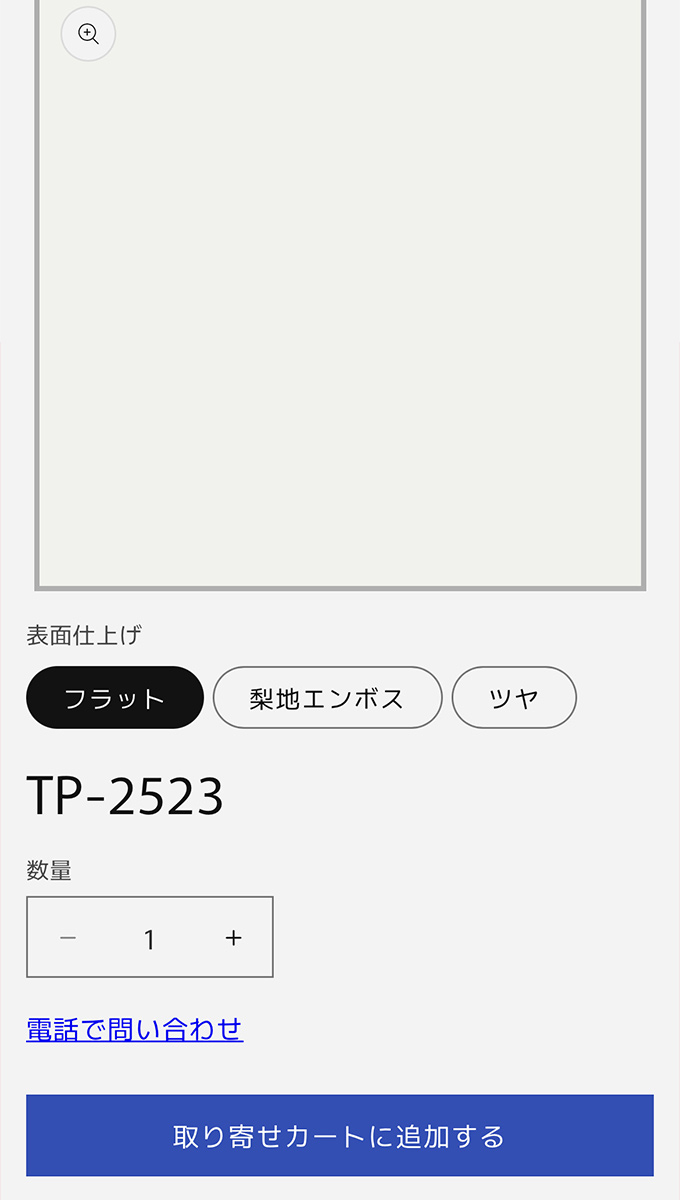Increase quantity with the plus button
Viewport: 680px width, 1200px height.
233,938
